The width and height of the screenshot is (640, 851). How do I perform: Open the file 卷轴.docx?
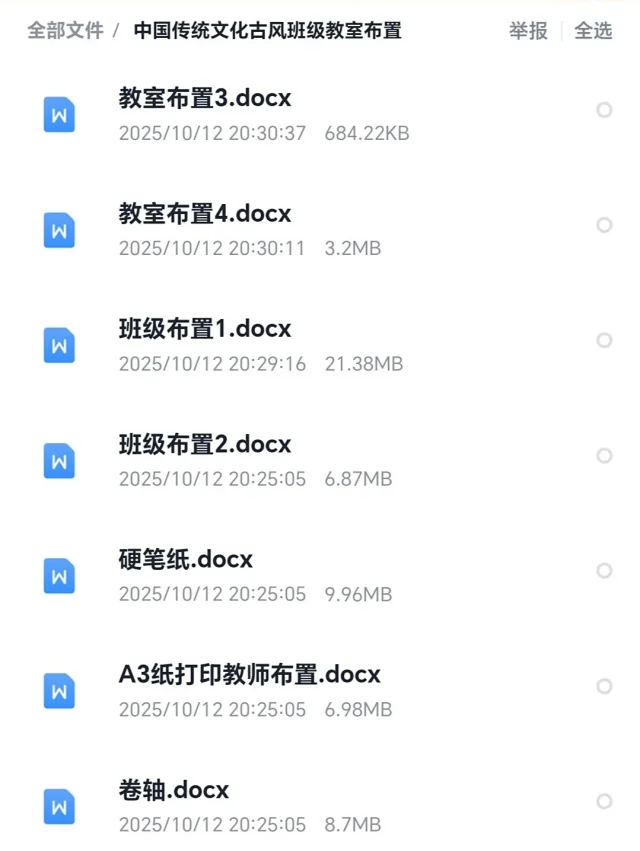(174, 790)
